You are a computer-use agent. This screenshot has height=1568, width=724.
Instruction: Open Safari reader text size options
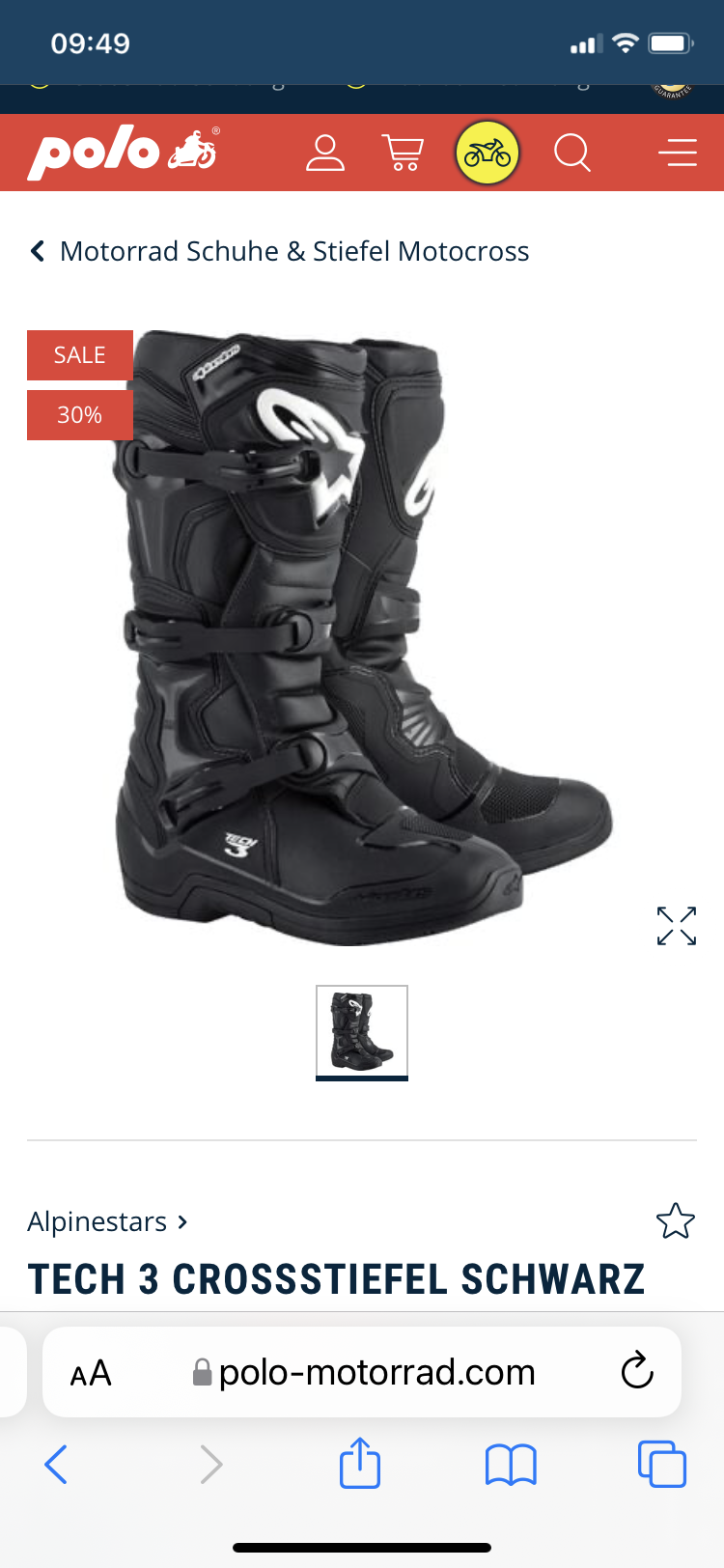pos(91,1372)
